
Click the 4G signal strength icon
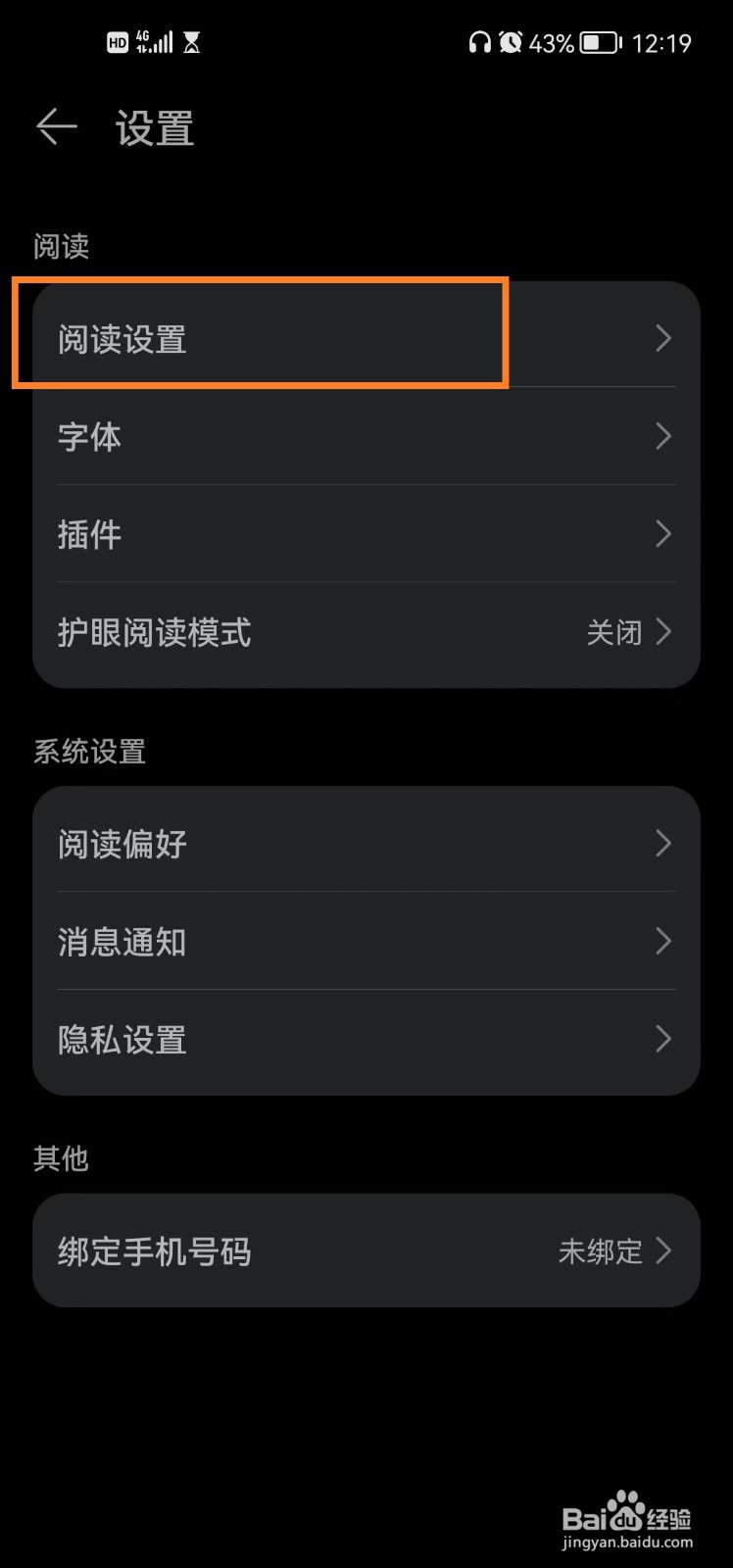pyautogui.click(x=152, y=41)
